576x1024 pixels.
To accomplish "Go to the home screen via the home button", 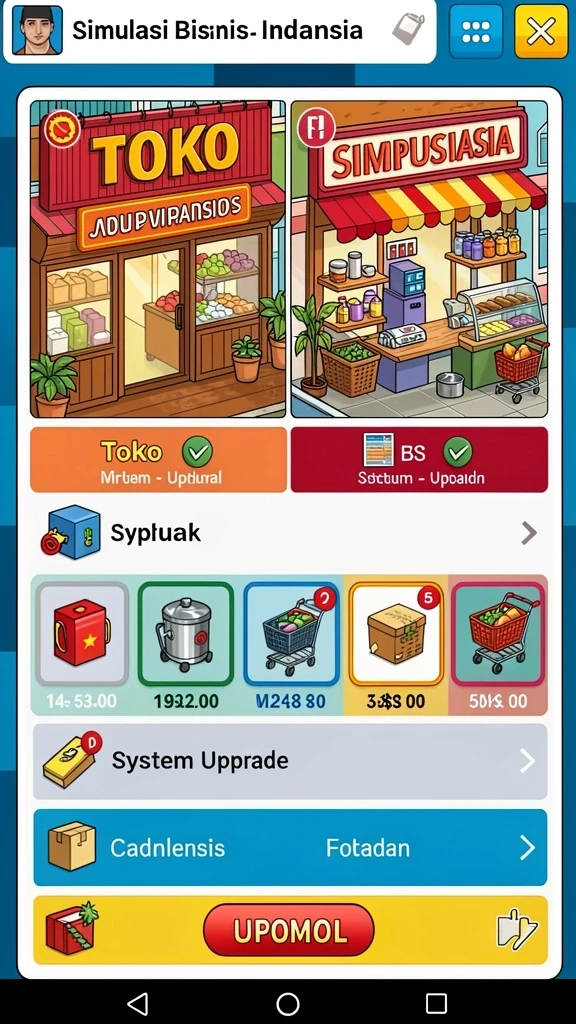I will pos(288,1002).
